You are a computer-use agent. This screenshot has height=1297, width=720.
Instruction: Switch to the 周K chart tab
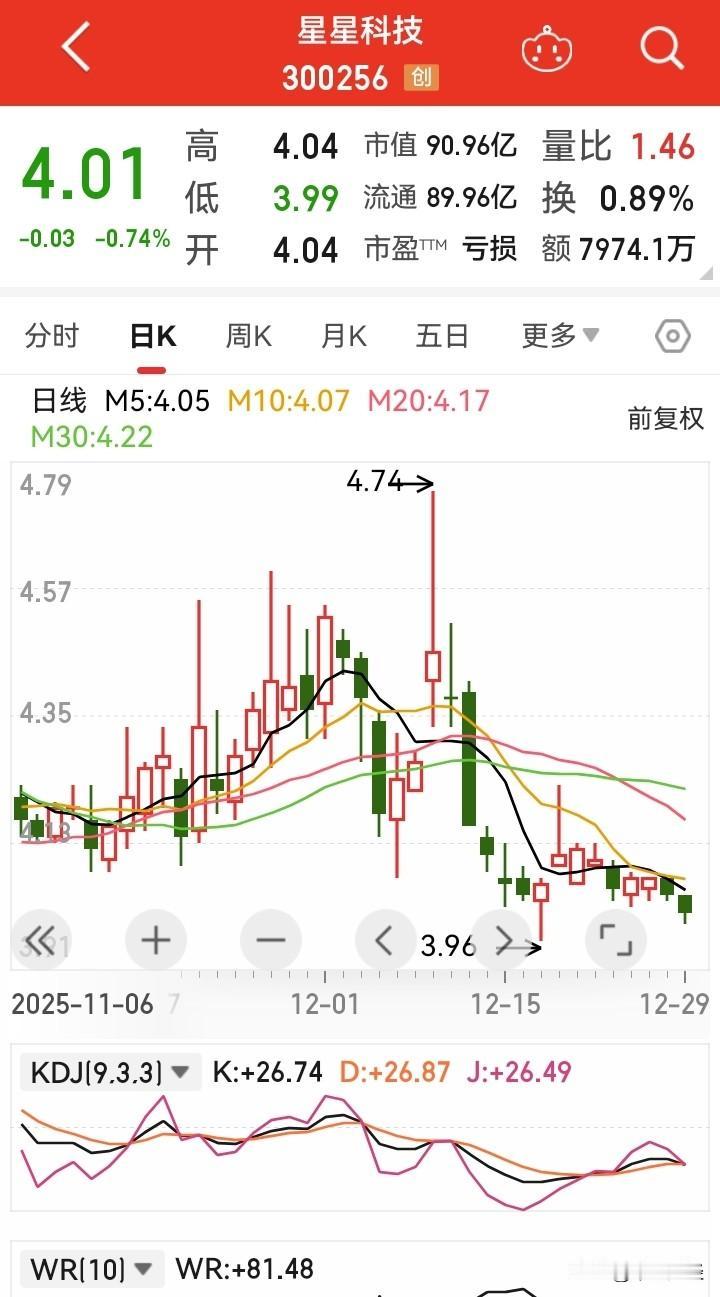248,336
